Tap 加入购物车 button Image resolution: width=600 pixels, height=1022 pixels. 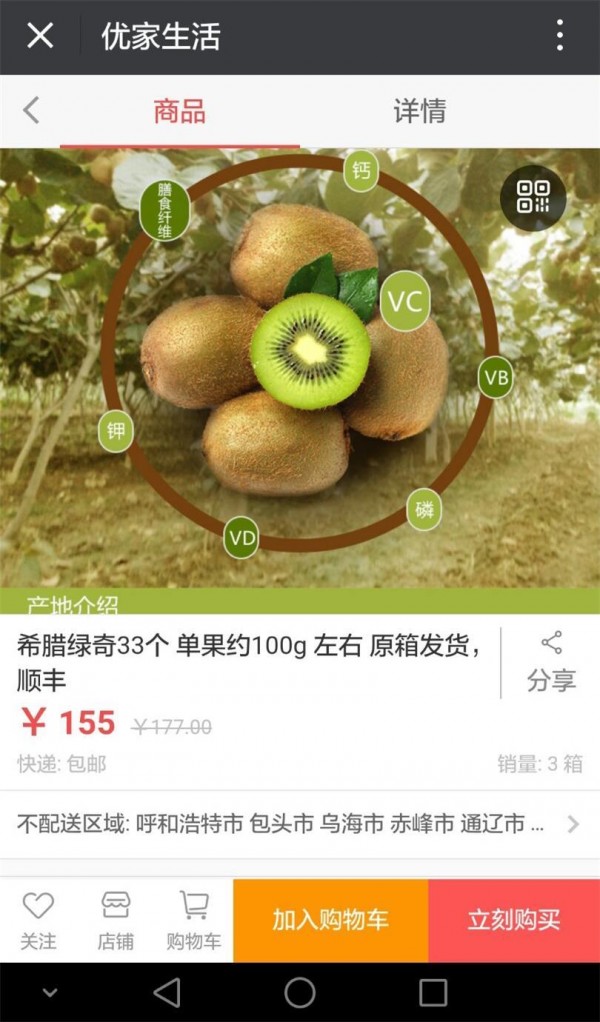tap(330, 920)
